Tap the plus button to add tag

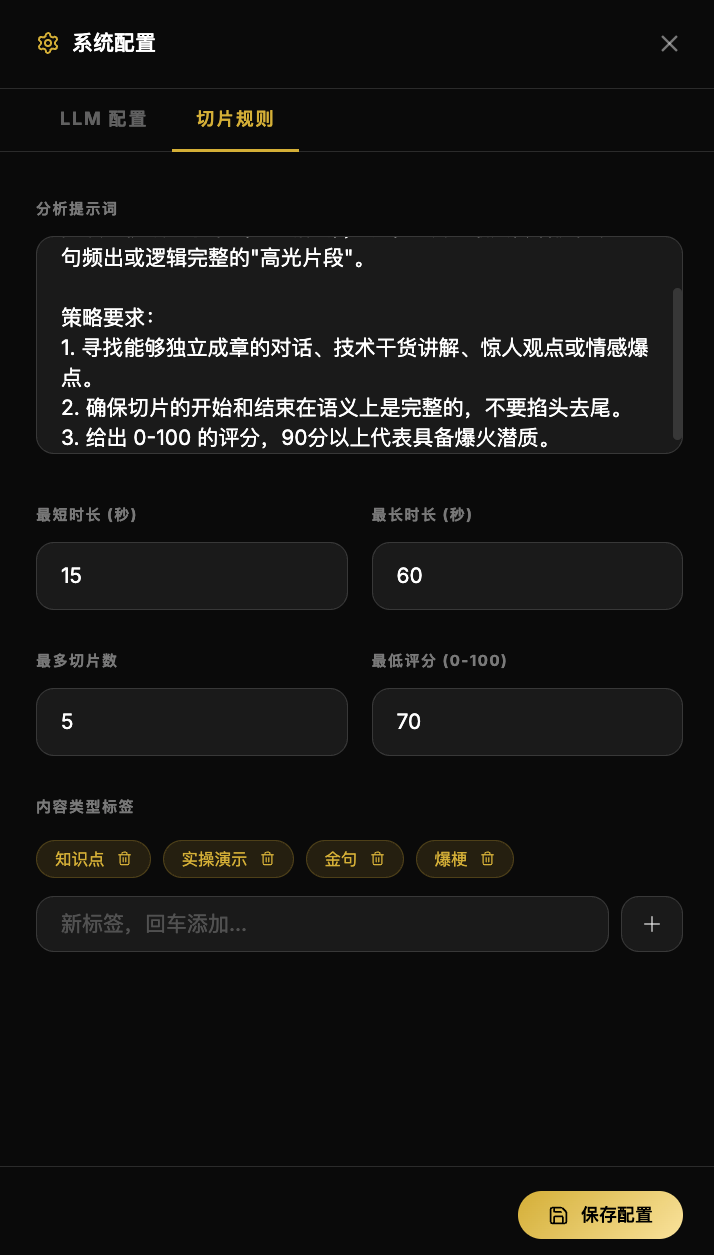652,924
